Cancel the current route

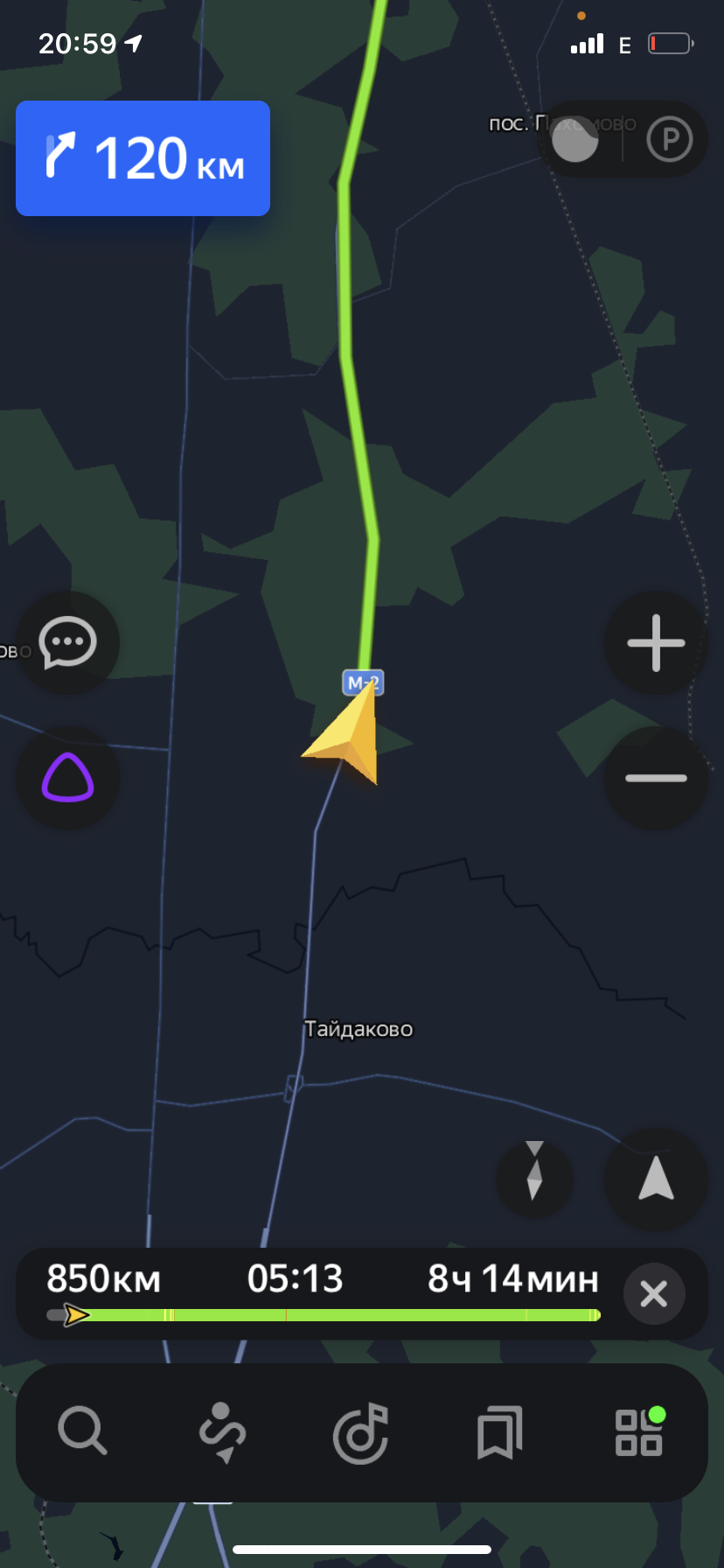(x=654, y=1293)
